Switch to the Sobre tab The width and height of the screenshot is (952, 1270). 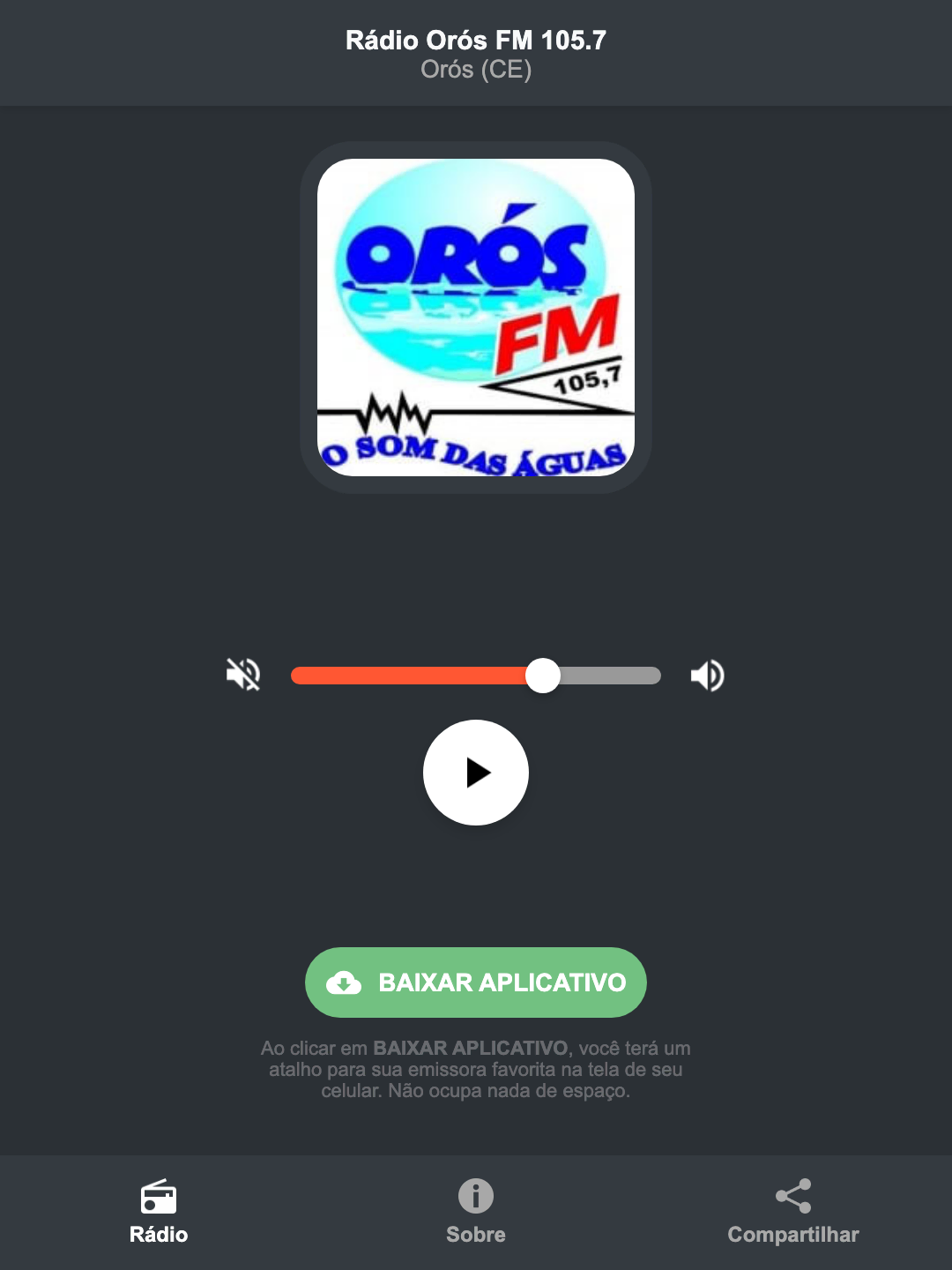pyautogui.click(x=475, y=1235)
